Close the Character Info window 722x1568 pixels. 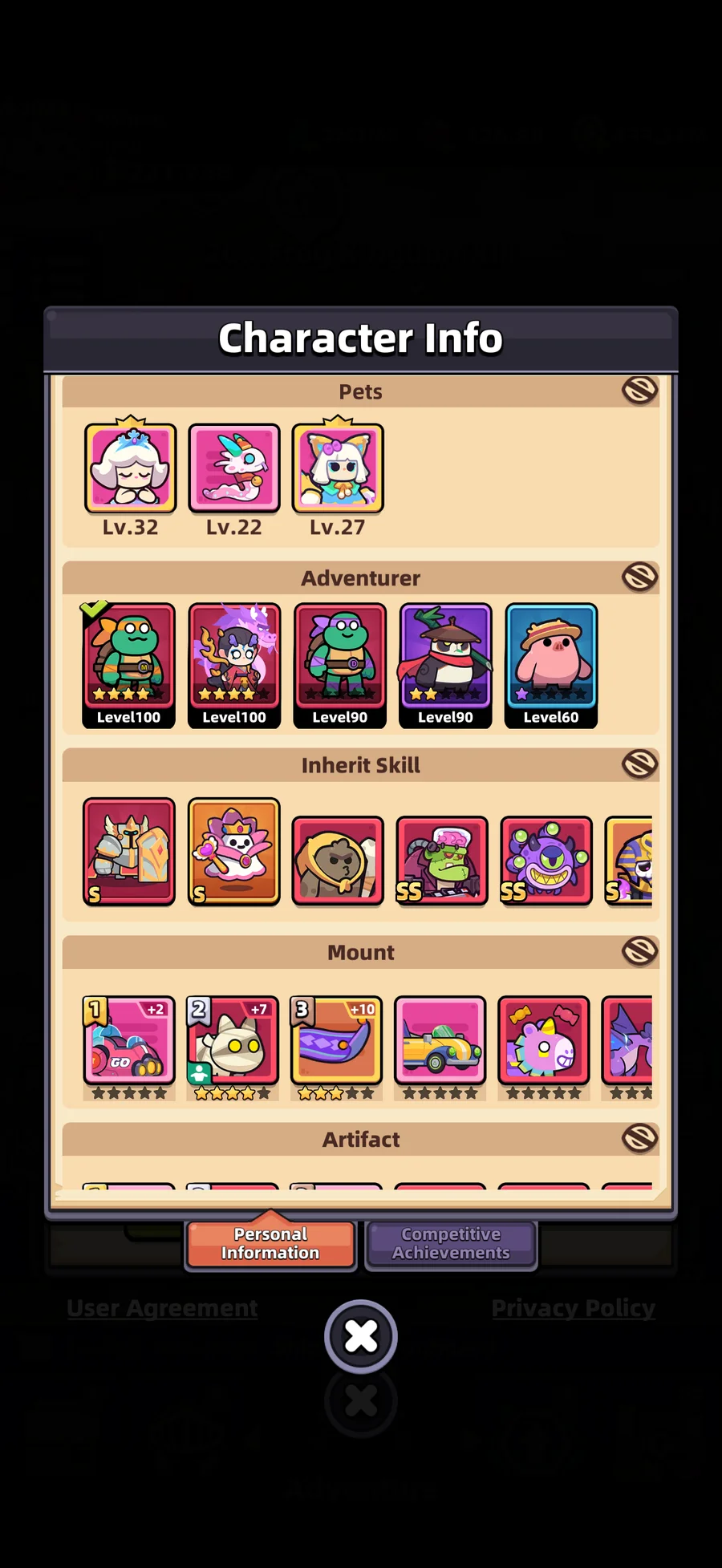pos(361,1336)
